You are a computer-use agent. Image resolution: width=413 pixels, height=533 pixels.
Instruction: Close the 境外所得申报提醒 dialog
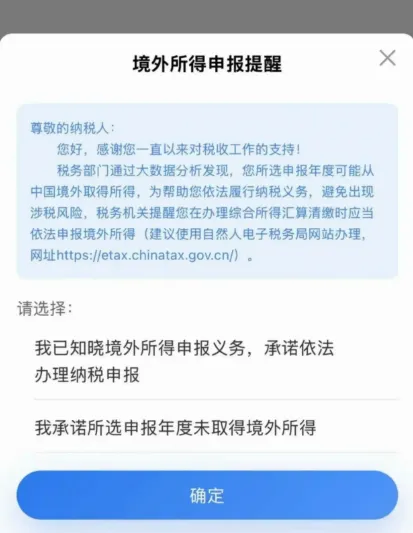point(388,58)
